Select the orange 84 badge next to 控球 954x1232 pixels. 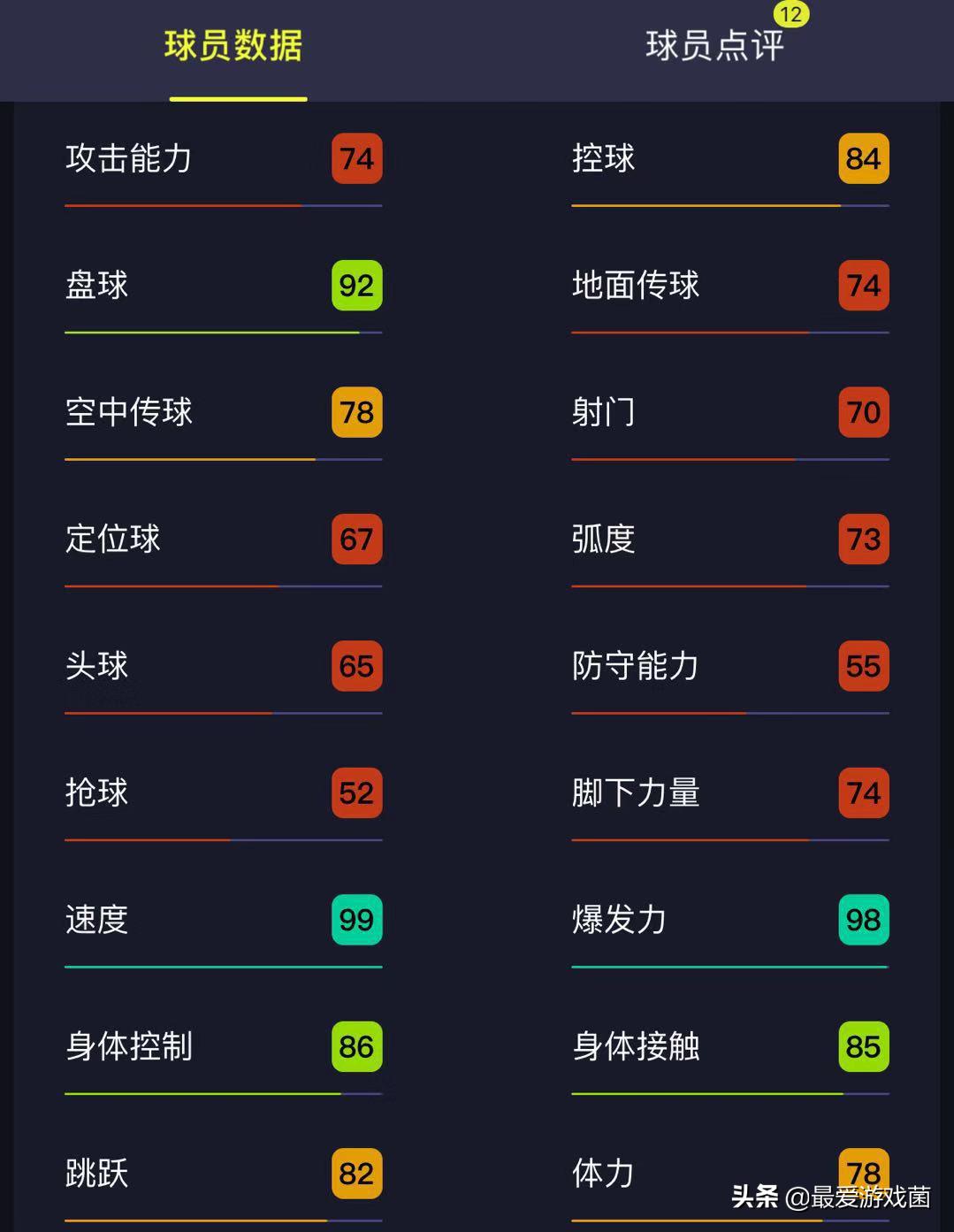point(862,158)
